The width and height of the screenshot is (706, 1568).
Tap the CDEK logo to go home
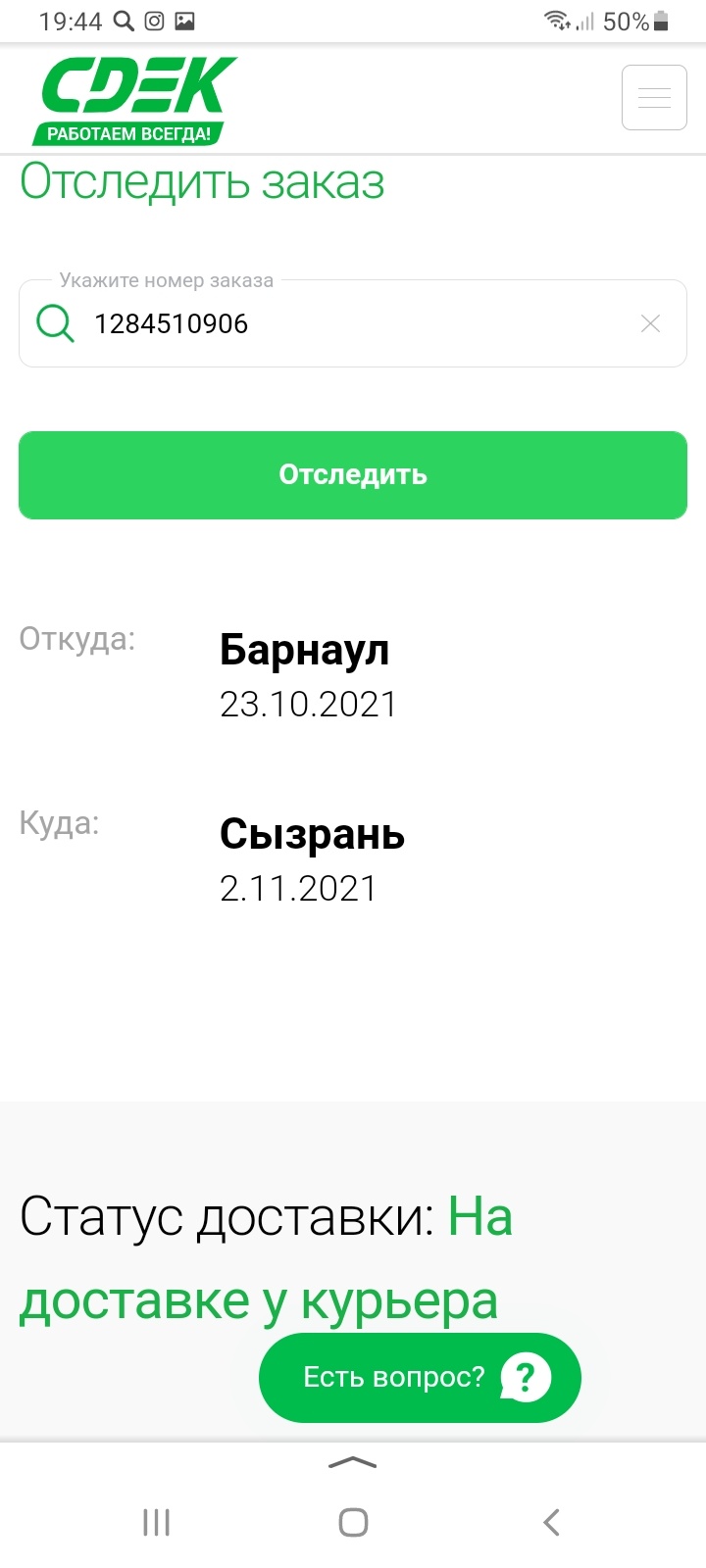tap(134, 99)
